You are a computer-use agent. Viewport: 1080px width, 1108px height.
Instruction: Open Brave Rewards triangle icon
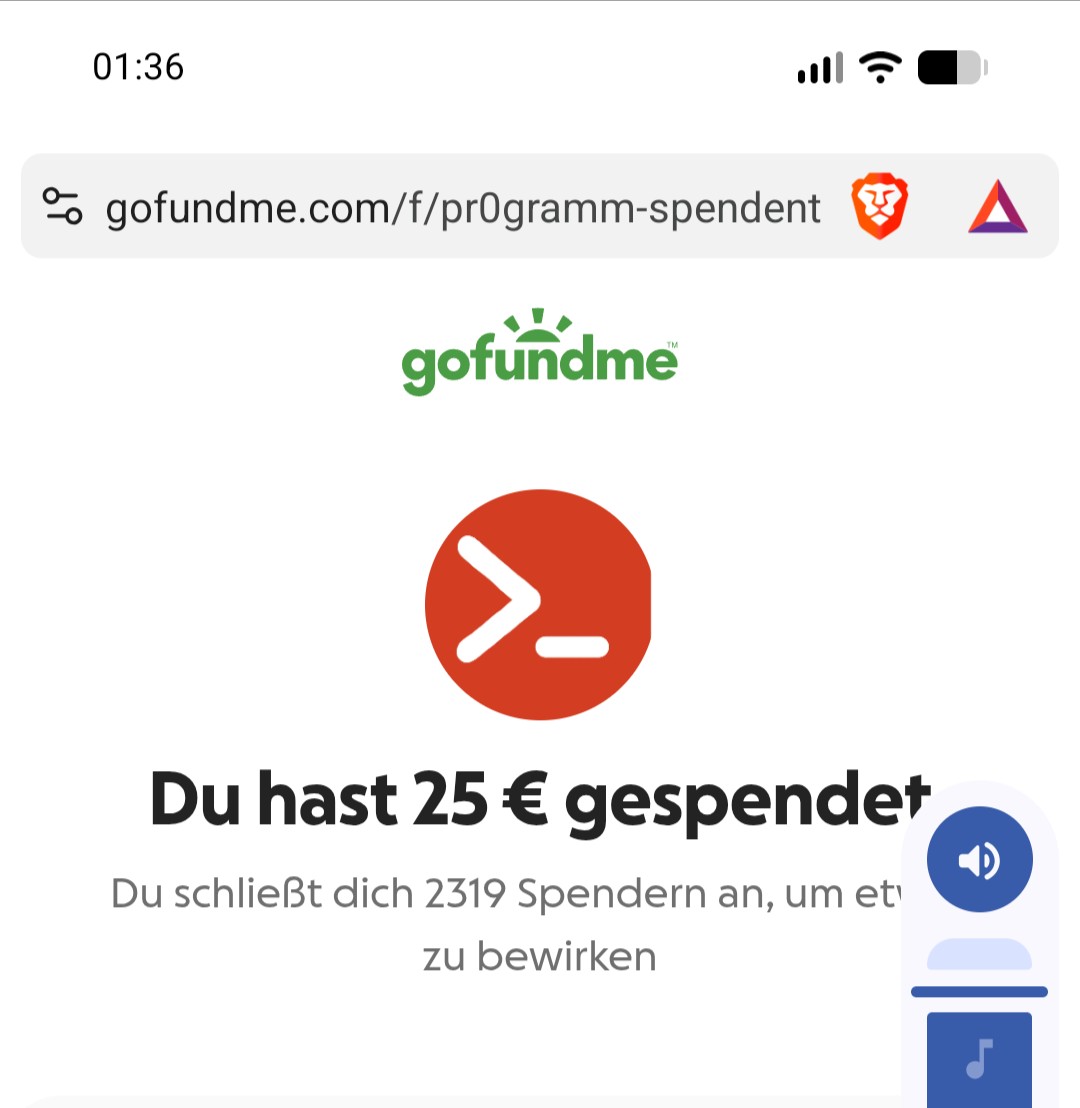point(997,207)
